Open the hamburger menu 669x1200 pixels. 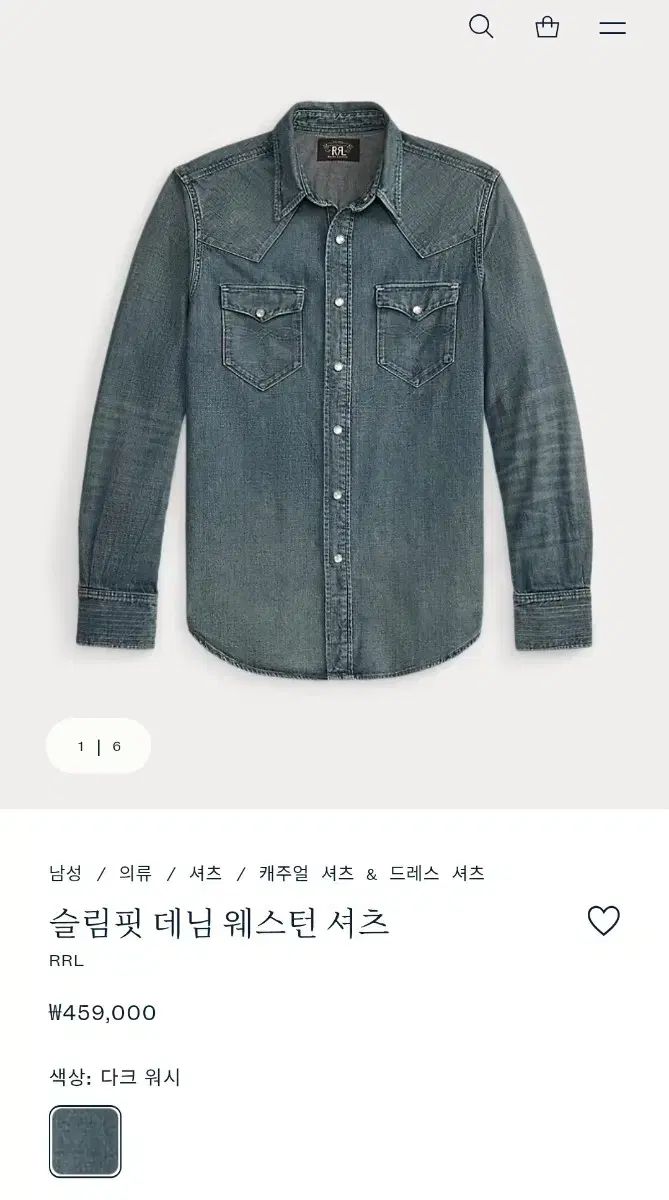[x=612, y=28]
